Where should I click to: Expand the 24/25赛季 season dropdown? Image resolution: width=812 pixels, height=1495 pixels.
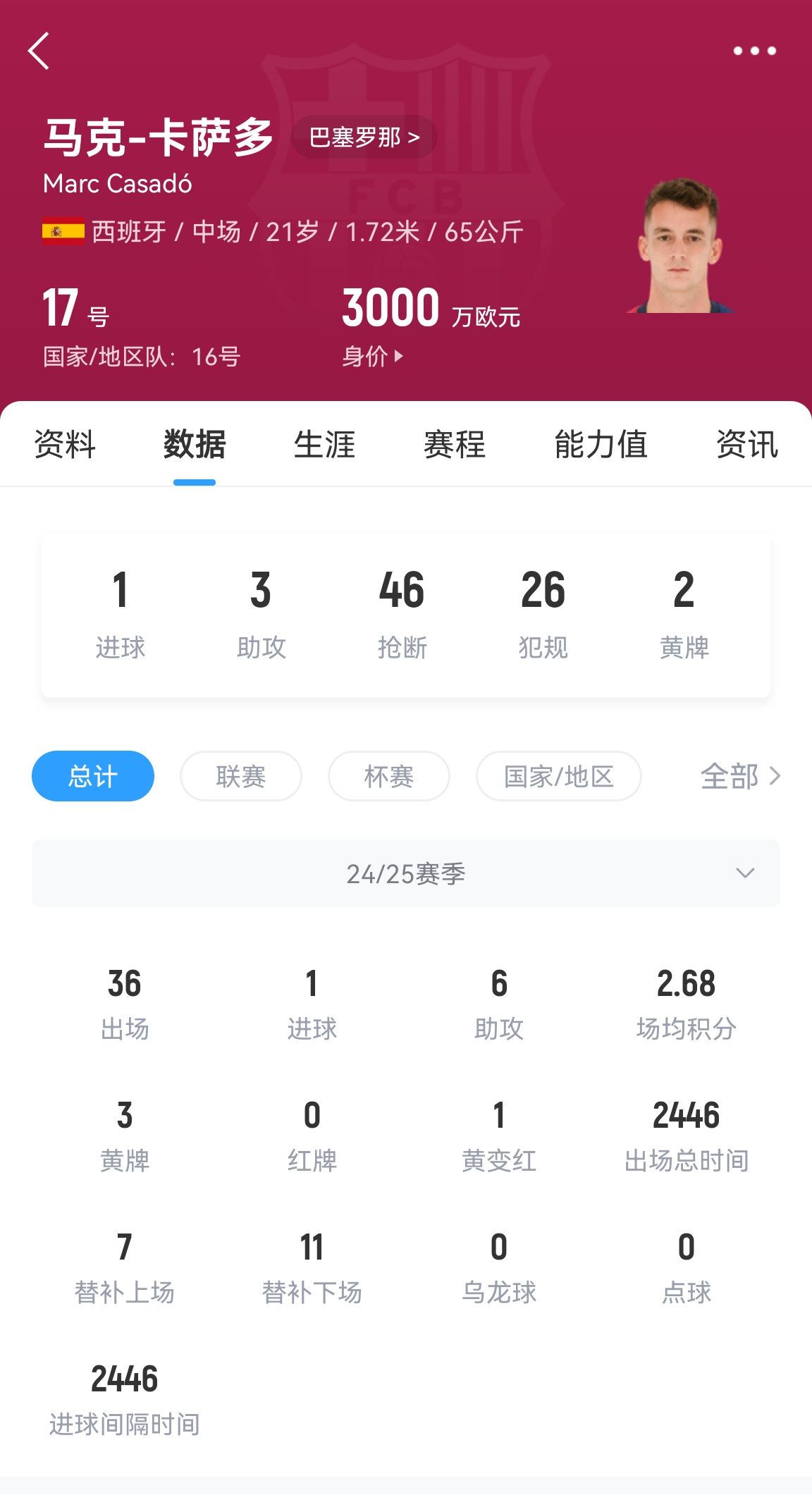[406, 873]
